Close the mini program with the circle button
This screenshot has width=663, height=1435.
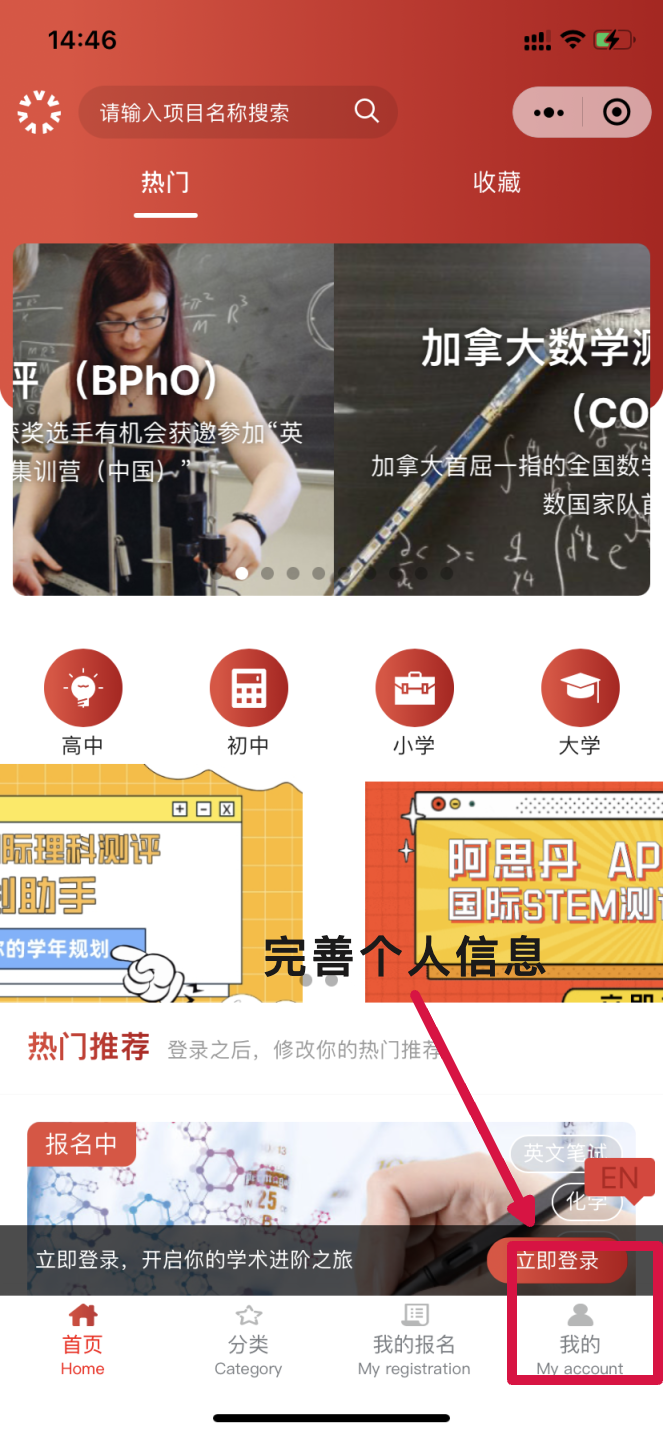pyautogui.click(x=617, y=112)
